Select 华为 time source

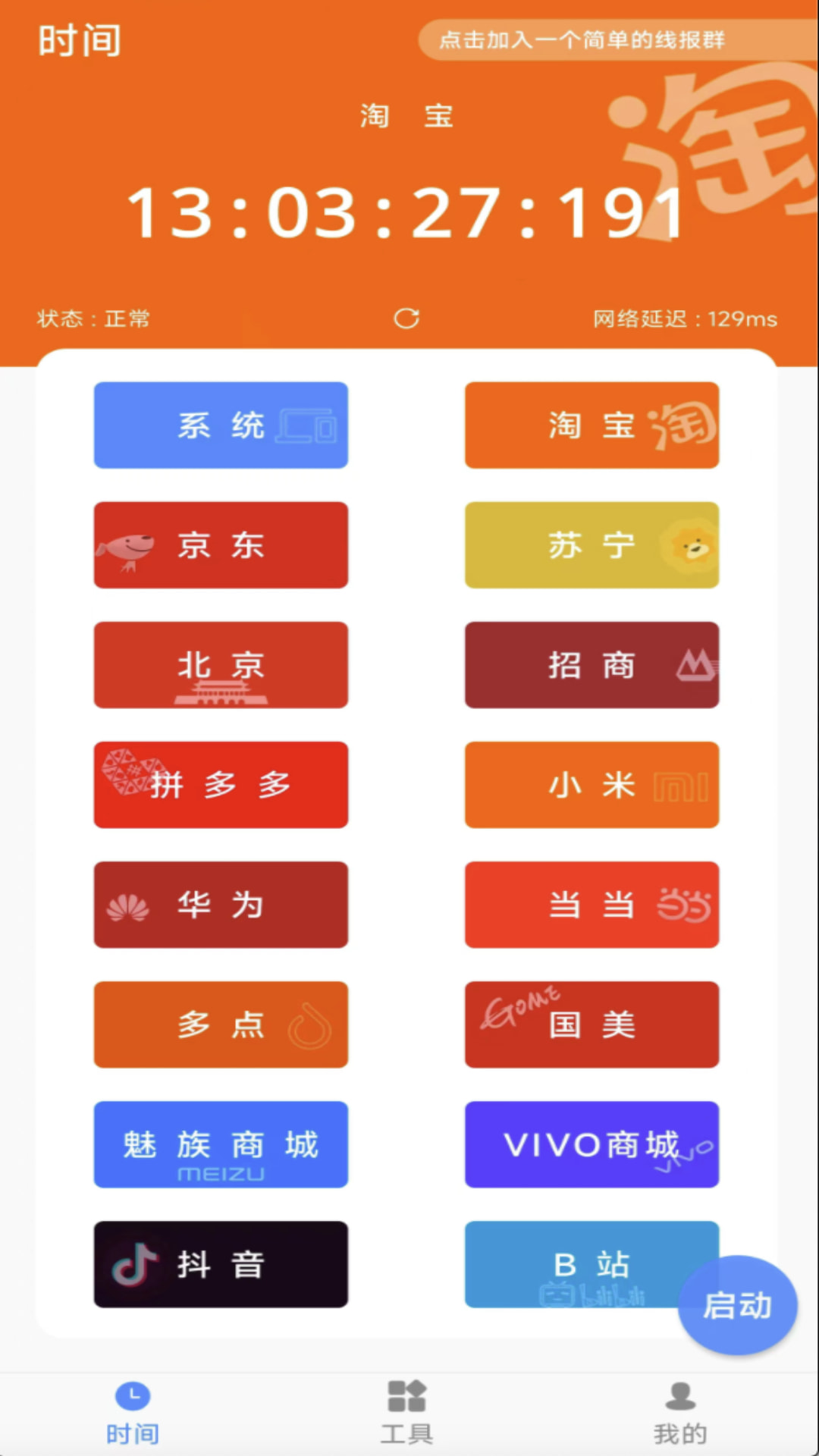point(221,905)
